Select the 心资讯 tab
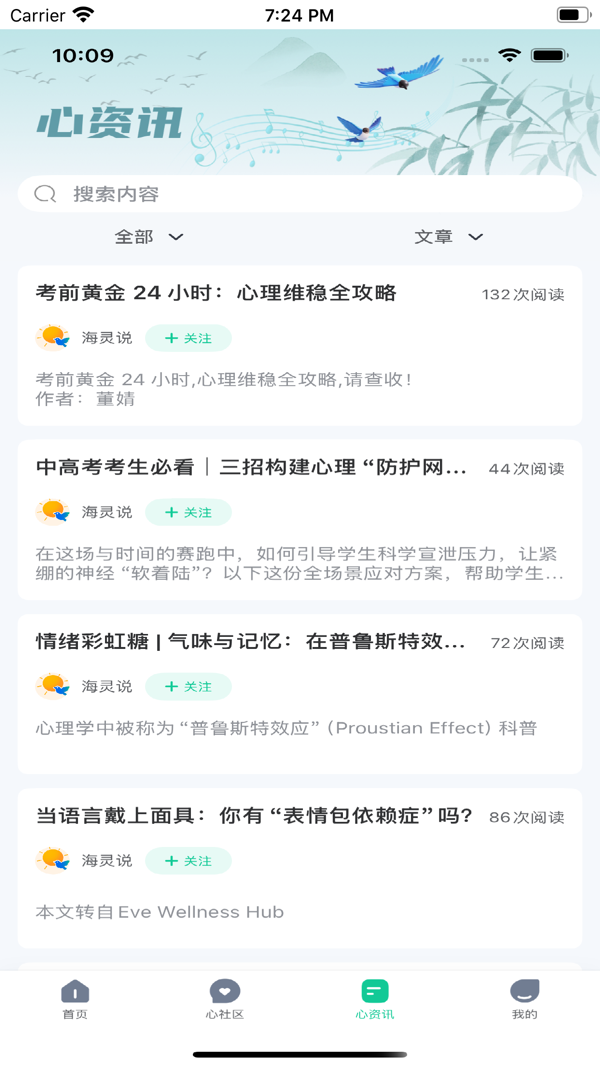This screenshot has width=600, height=1067. coord(375,998)
